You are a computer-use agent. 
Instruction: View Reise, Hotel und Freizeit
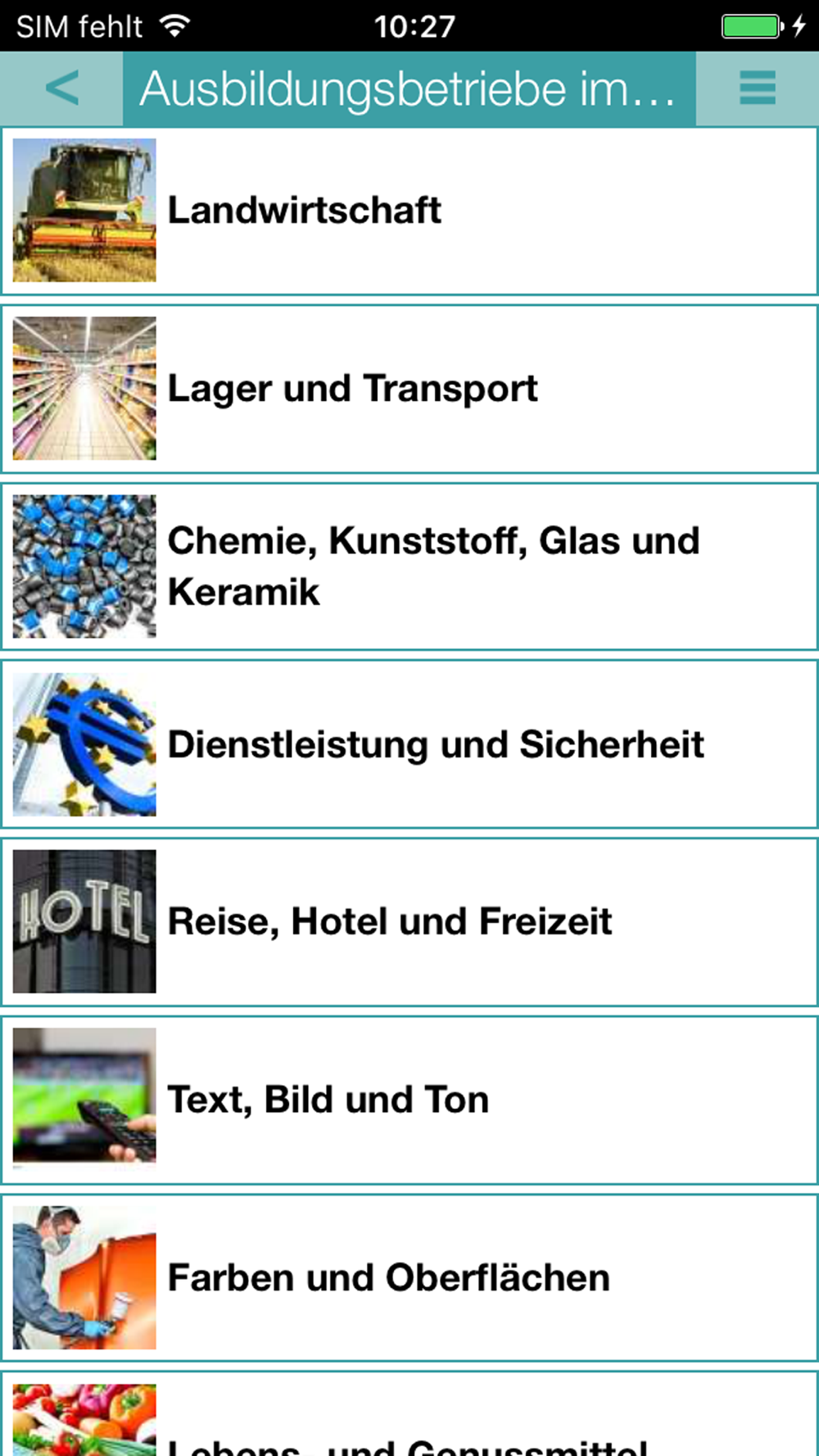coord(409,922)
